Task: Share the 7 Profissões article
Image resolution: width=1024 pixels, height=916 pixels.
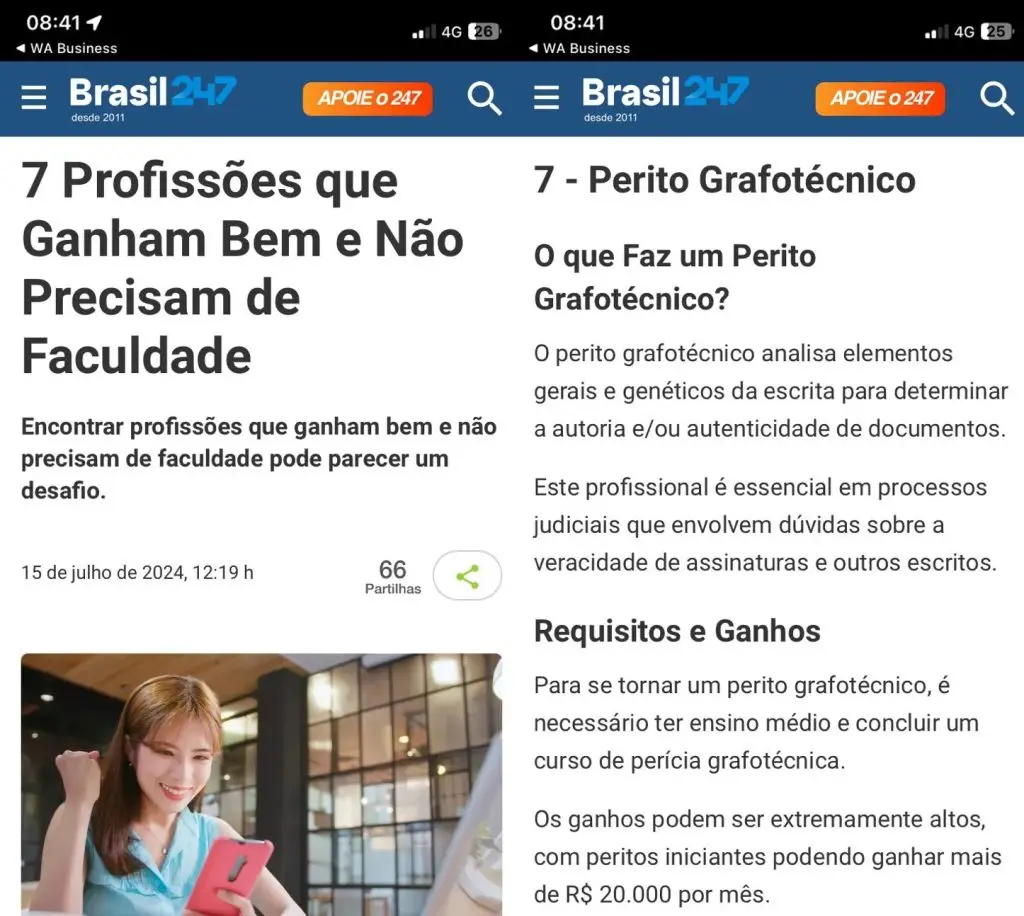Action: click(x=467, y=576)
